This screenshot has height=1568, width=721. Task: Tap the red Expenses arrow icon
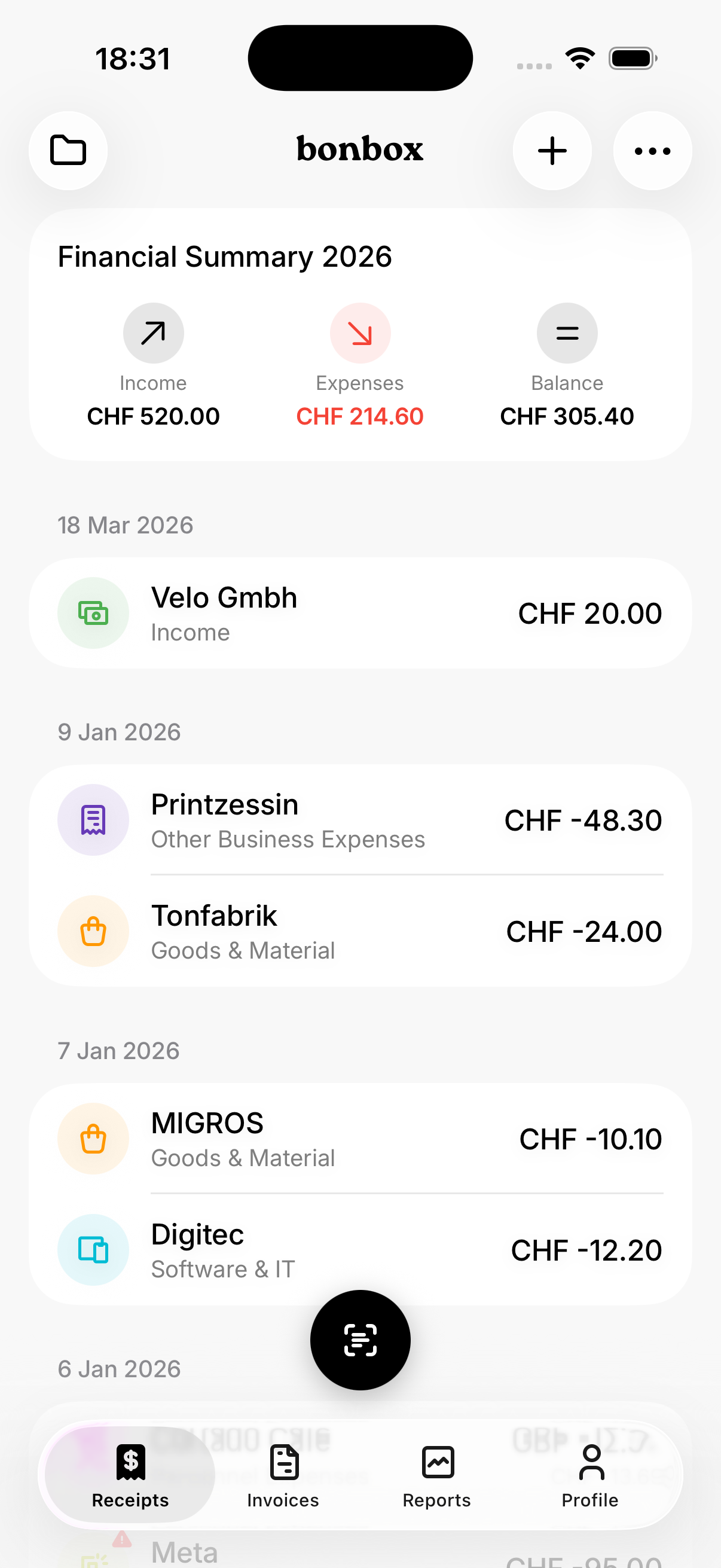pos(359,332)
